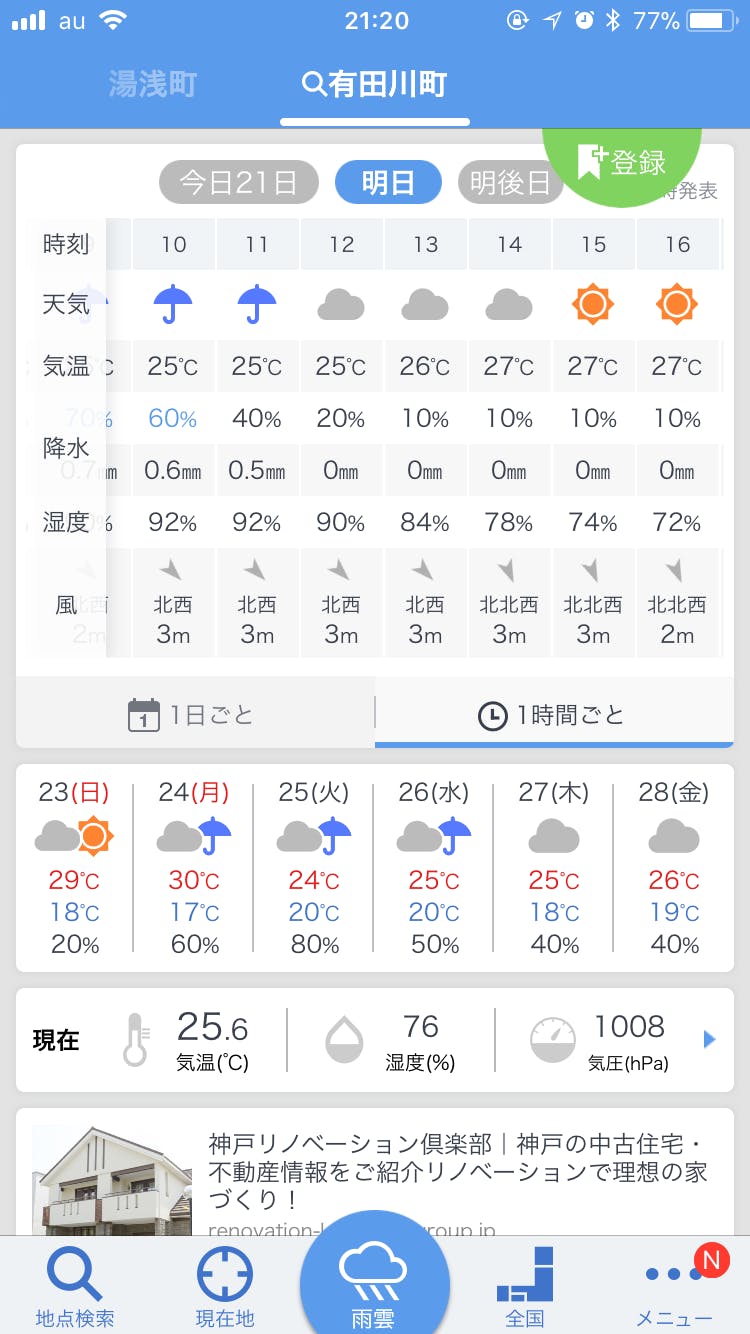Select the 1時間ごと hourly view

pyautogui.click(x=554, y=714)
